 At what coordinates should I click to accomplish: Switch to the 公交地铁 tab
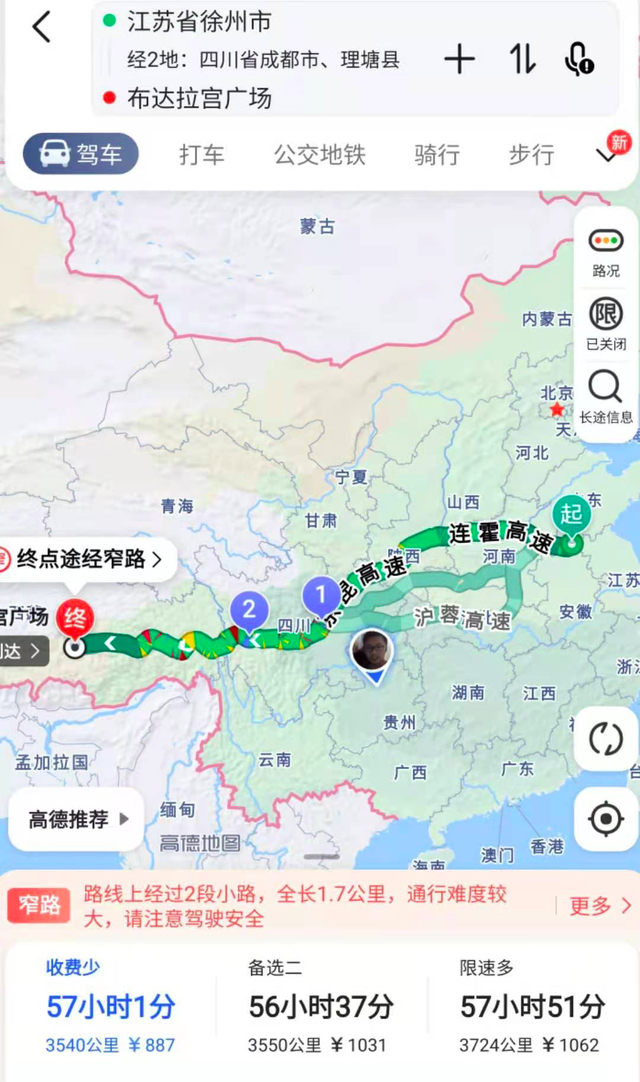pos(320,154)
